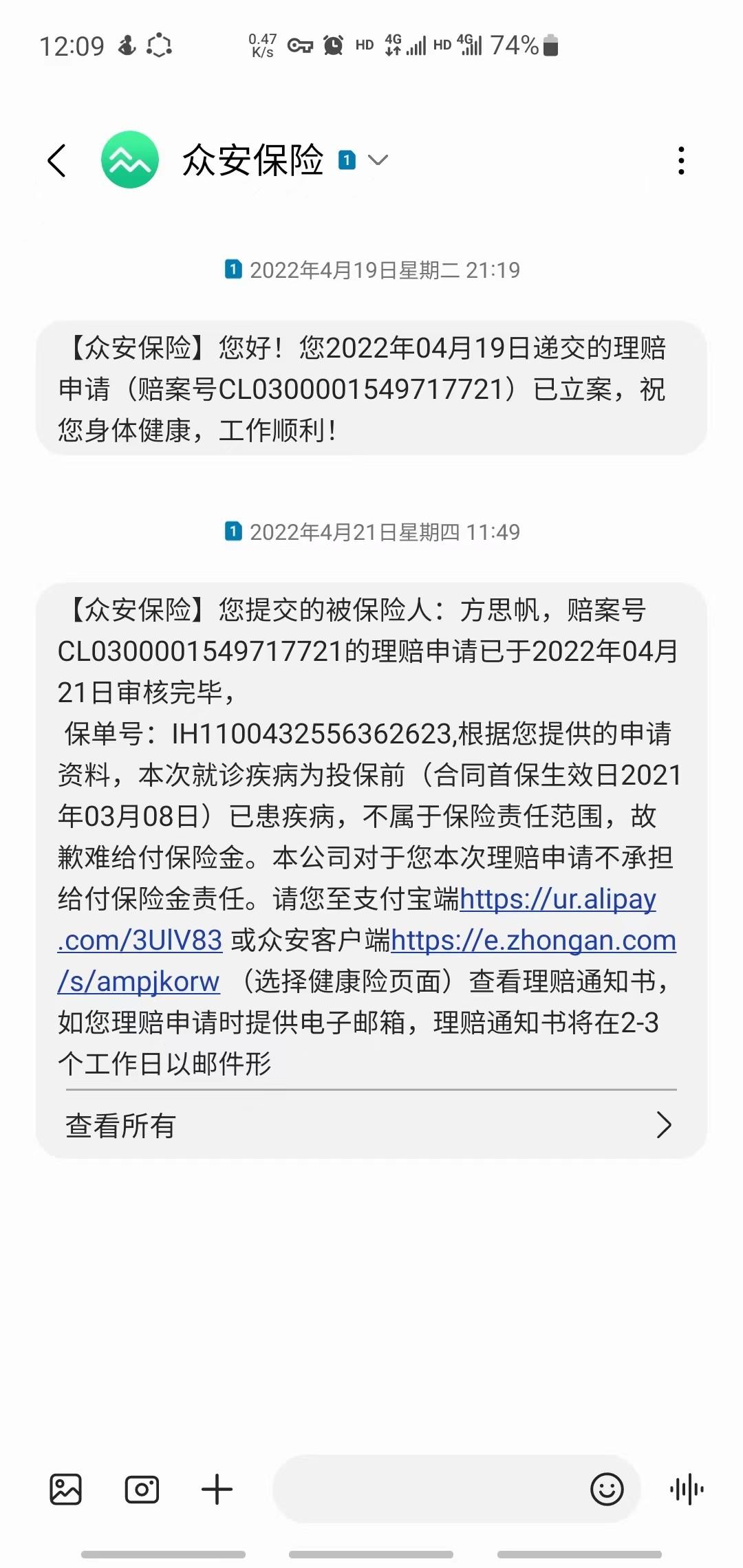The height and width of the screenshot is (1568, 743).
Task: Tap 查看所有 to view the full message
Action: (370, 1125)
